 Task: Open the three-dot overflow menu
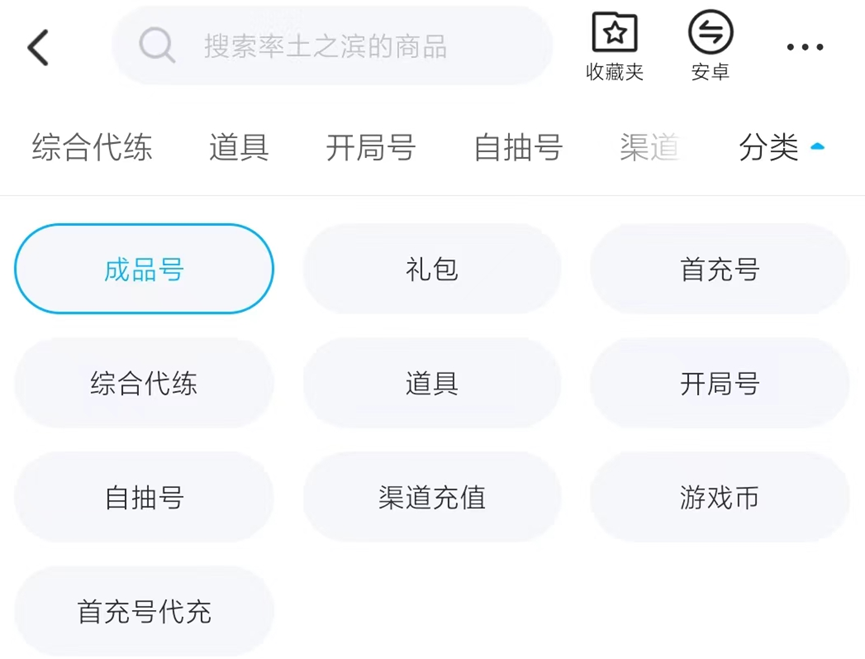click(x=804, y=47)
